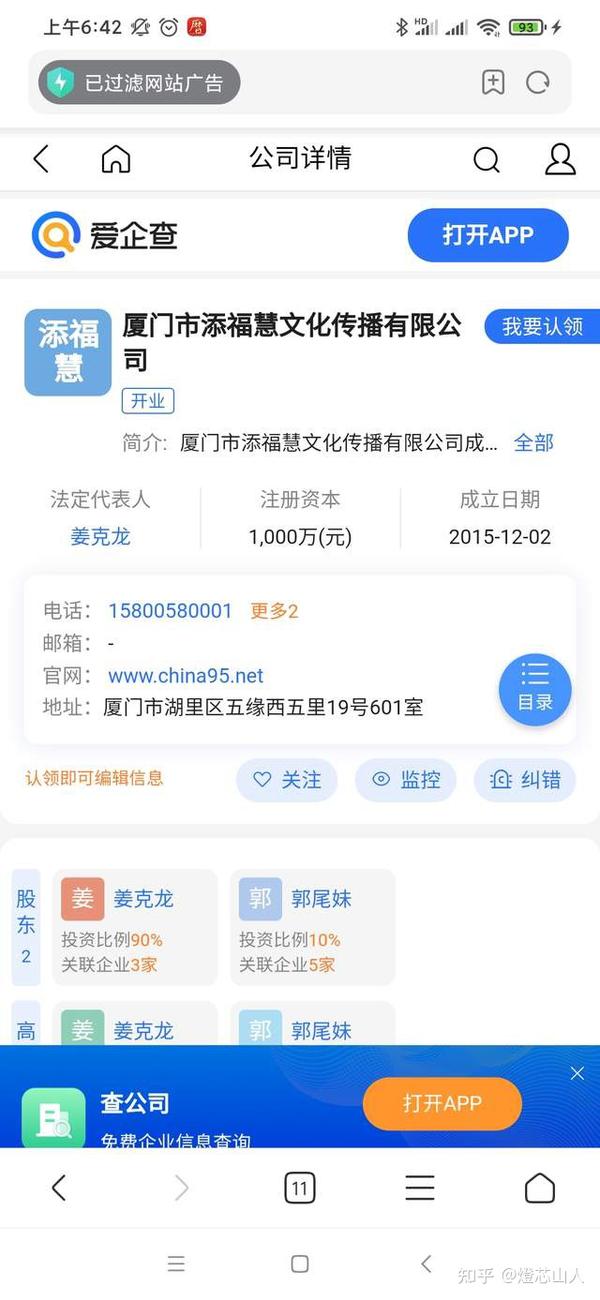The image size is (600, 1300).
Task: Tap 我要认领 to claim company
Action: 542,327
